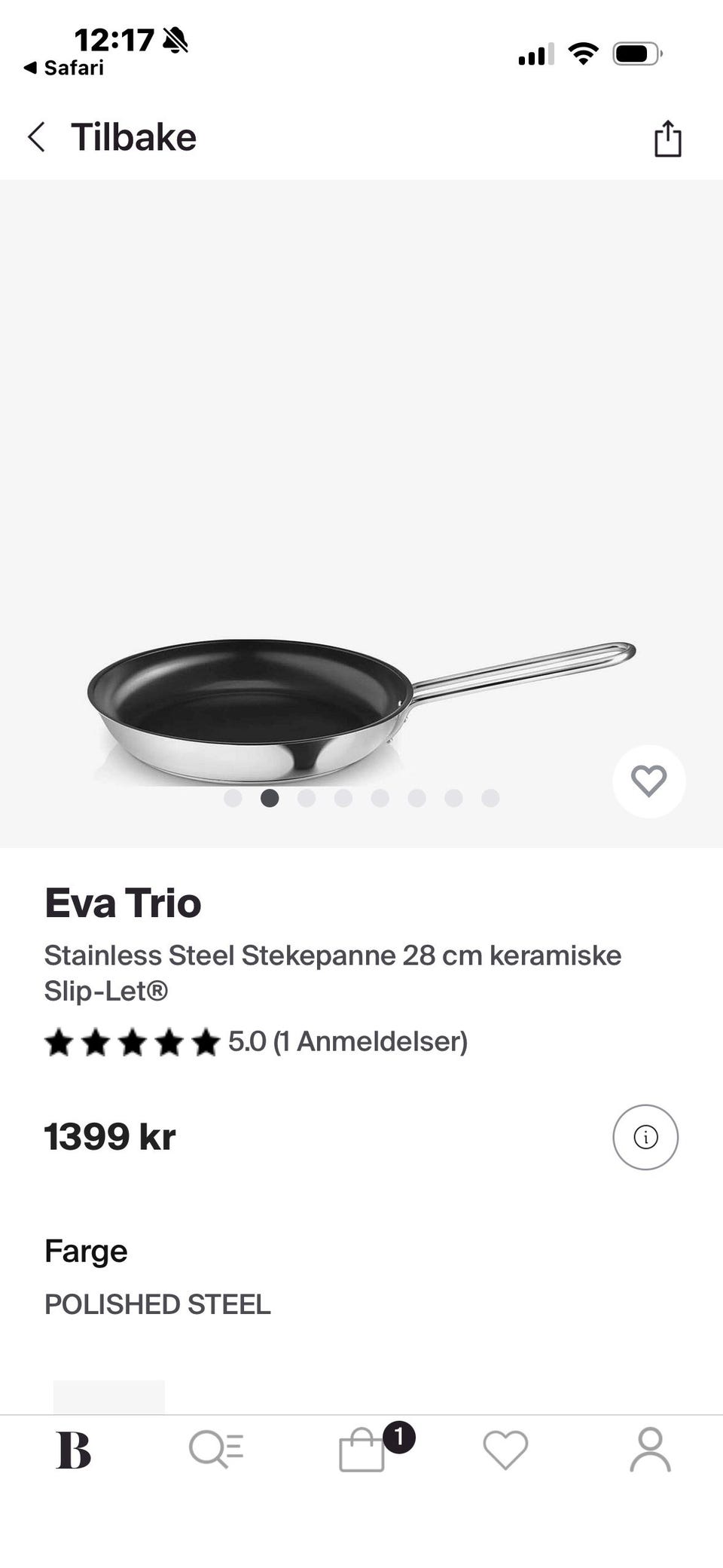Screen dimensions: 723x1568
Task: Open the shopping bag with 1 item
Action: (363, 1450)
